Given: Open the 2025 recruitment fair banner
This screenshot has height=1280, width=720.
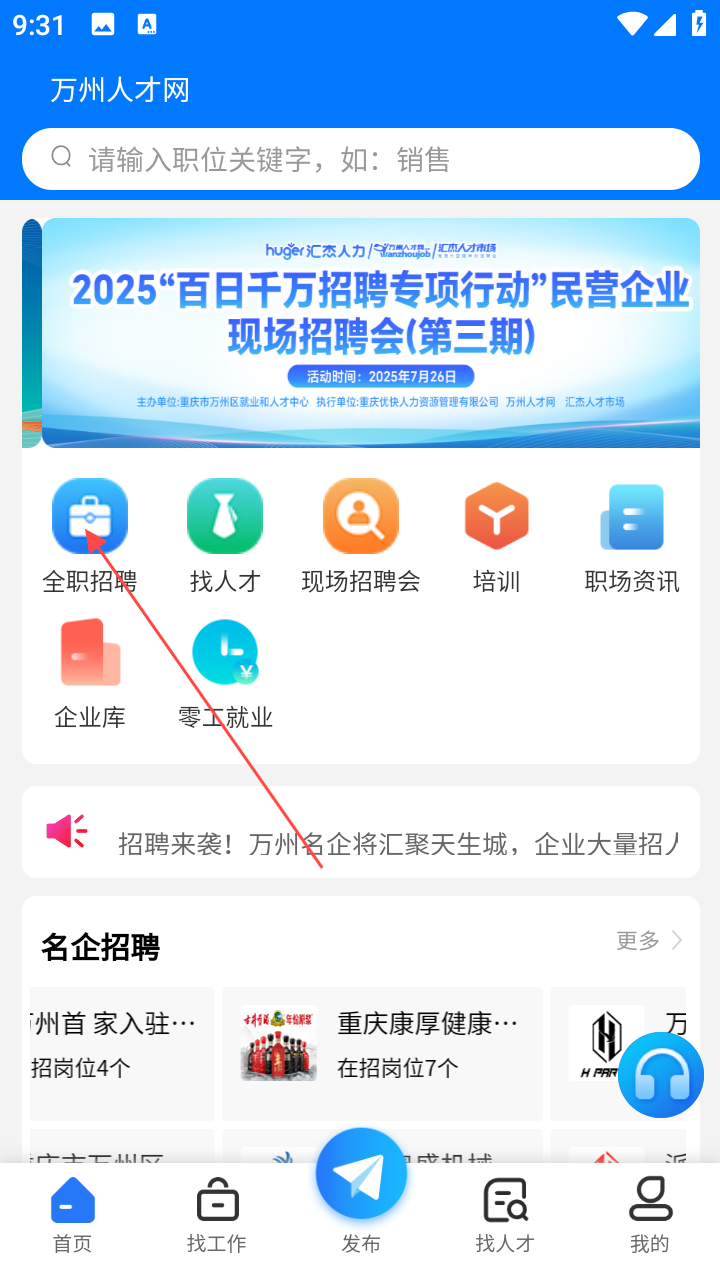Looking at the screenshot, I should coord(371,333).
